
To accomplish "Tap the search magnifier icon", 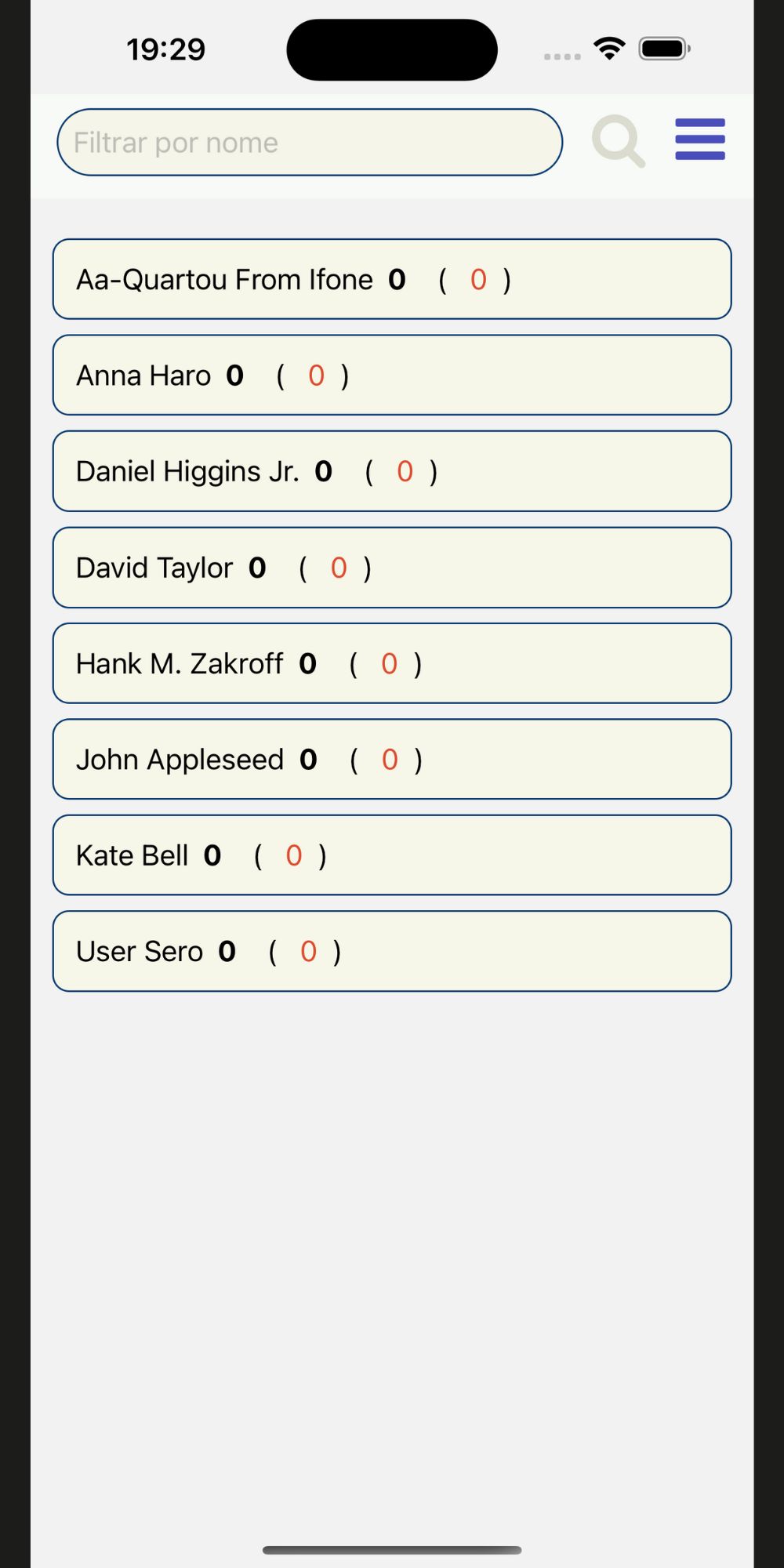I will pyautogui.click(x=618, y=141).
